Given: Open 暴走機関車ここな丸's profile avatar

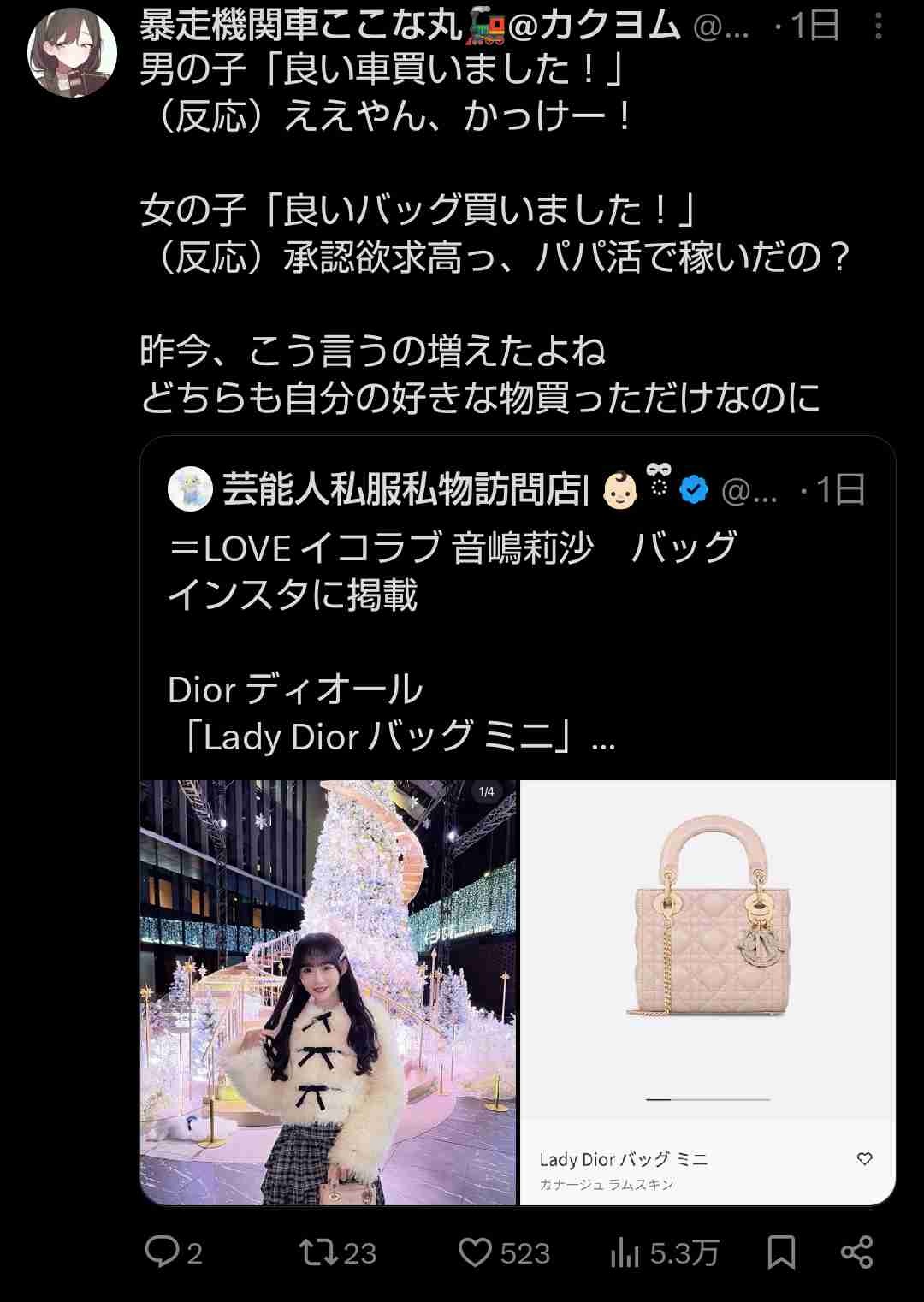Looking at the screenshot, I should (x=72, y=53).
